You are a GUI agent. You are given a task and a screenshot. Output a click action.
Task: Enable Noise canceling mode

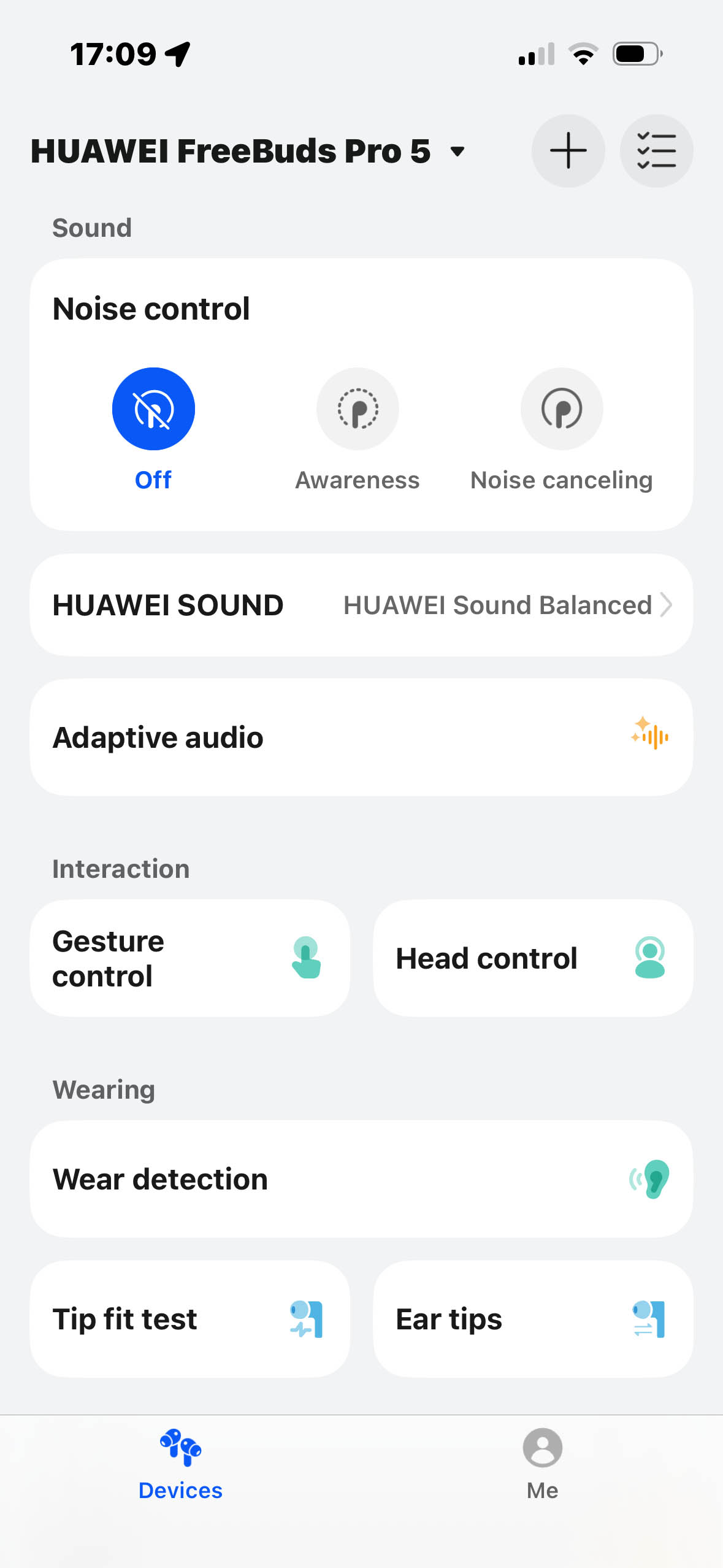pyautogui.click(x=562, y=429)
